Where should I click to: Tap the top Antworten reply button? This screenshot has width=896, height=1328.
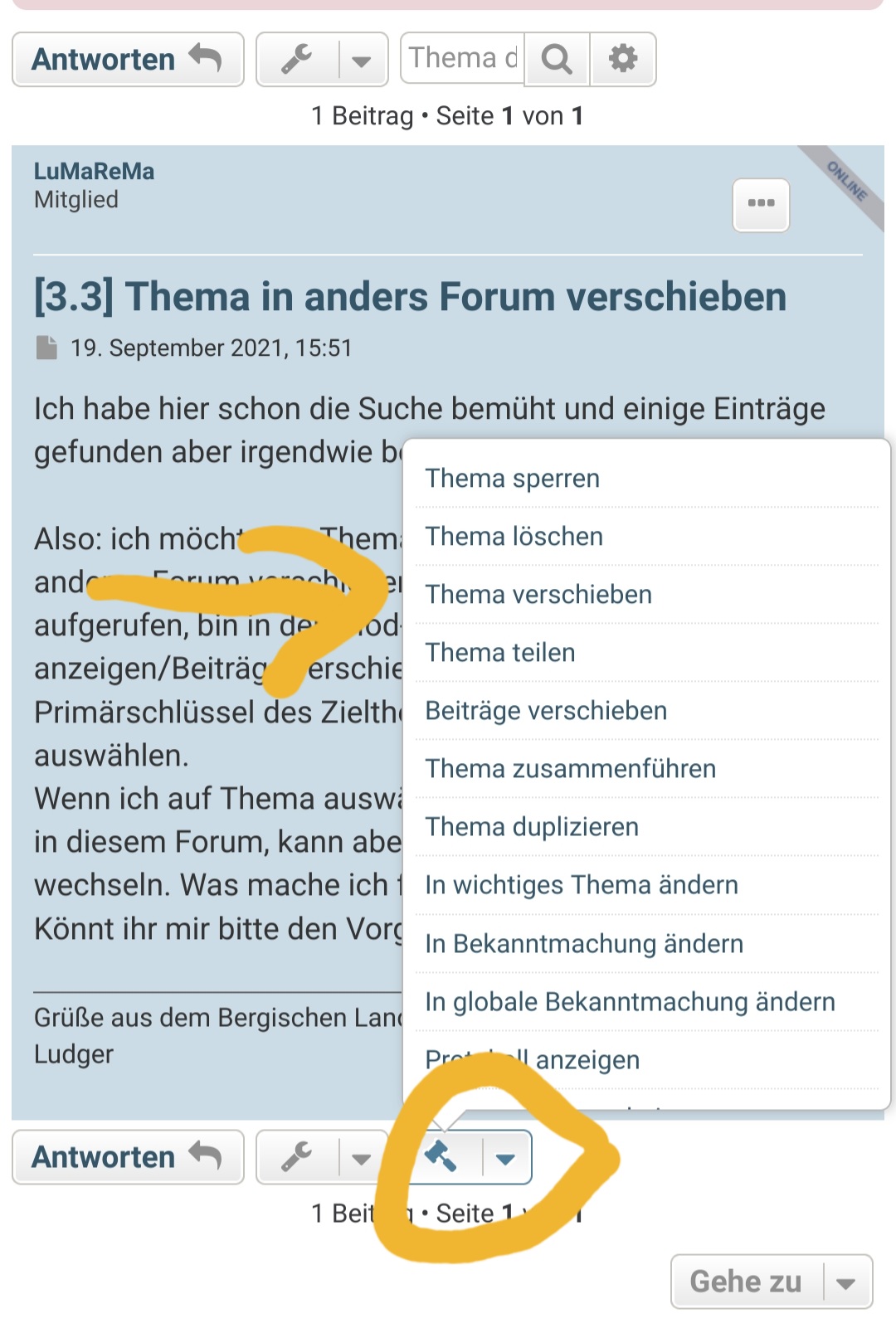128,60
